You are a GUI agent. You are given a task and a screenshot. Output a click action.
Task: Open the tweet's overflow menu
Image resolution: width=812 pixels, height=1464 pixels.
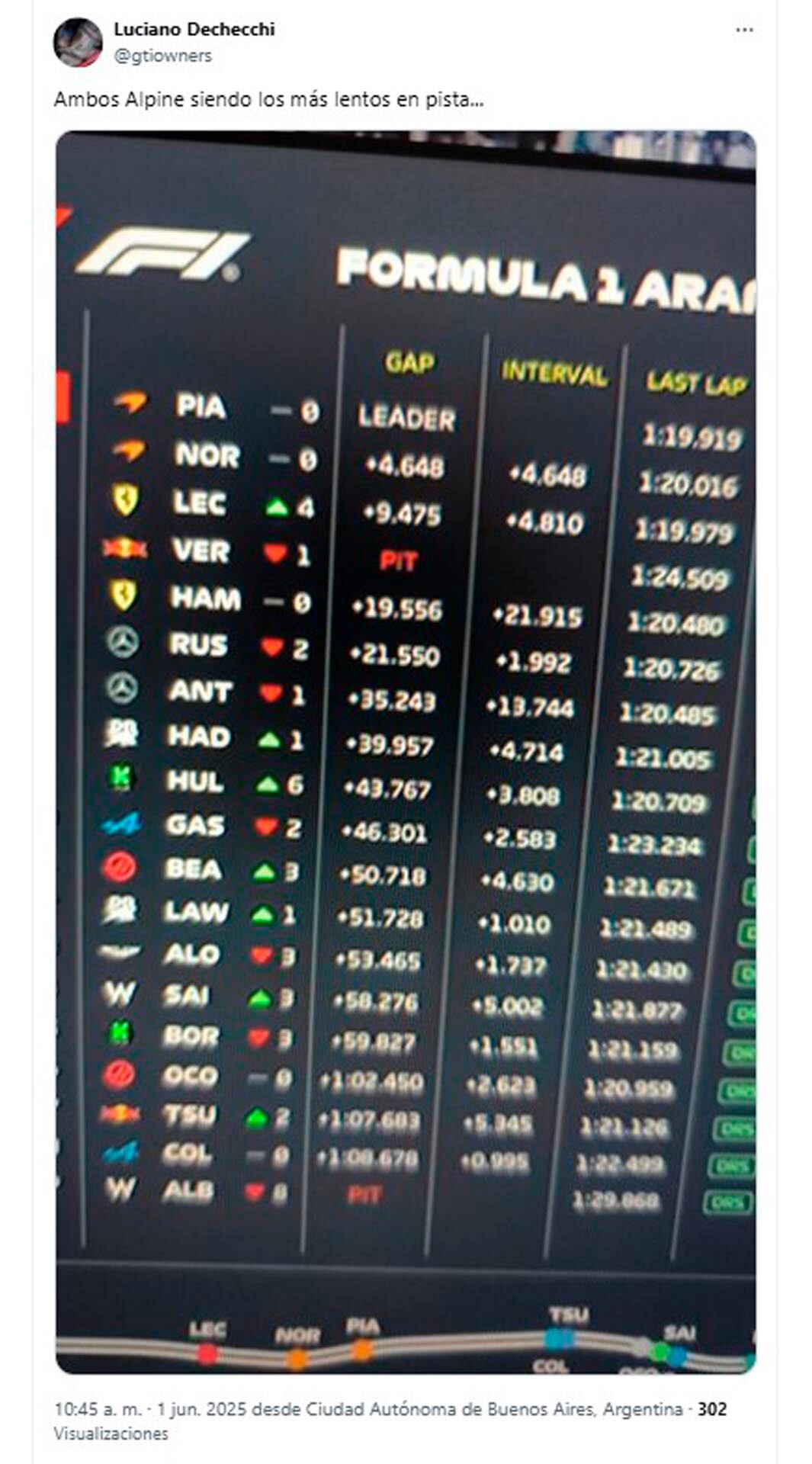coord(744,30)
